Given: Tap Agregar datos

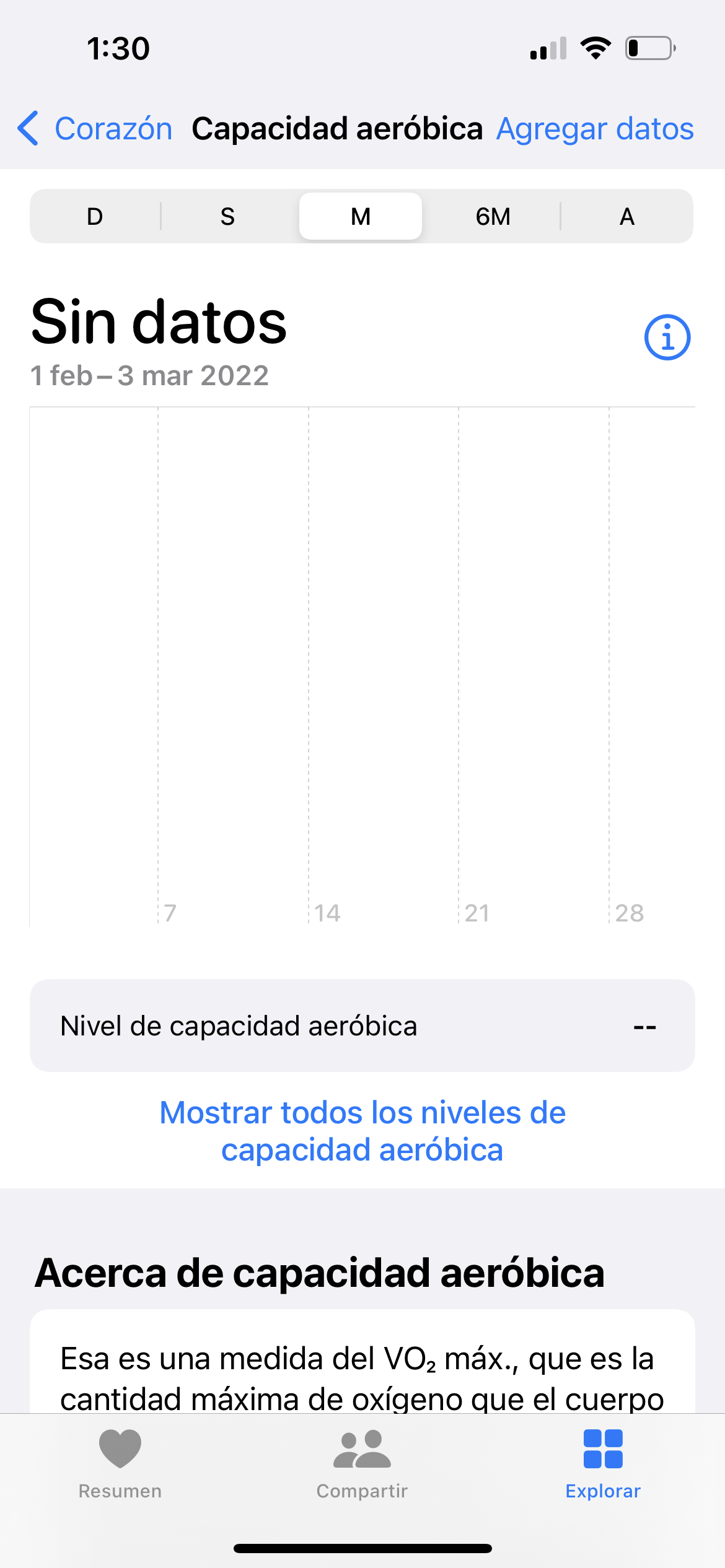Looking at the screenshot, I should click(x=595, y=129).
